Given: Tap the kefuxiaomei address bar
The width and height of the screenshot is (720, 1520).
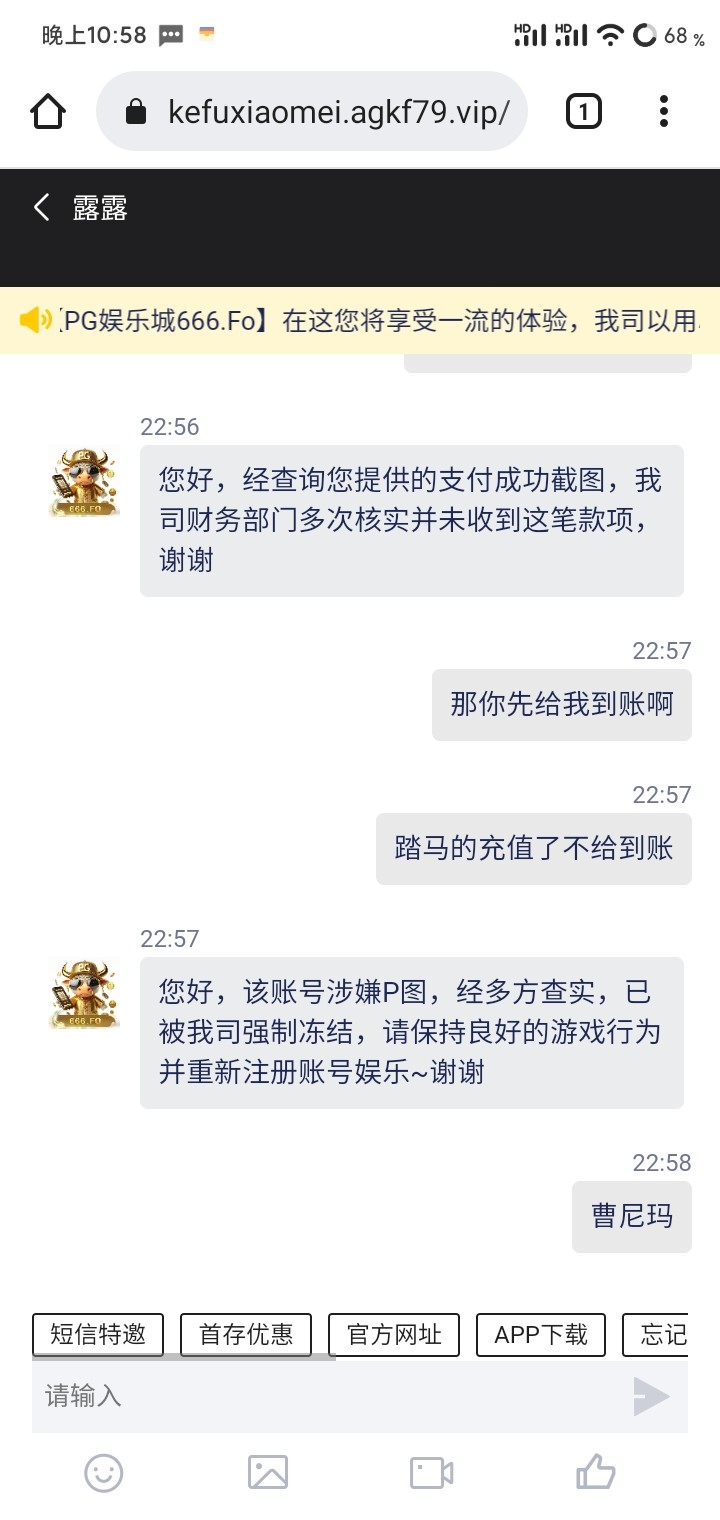Looking at the screenshot, I should pyautogui.click(x=312, y=111).
